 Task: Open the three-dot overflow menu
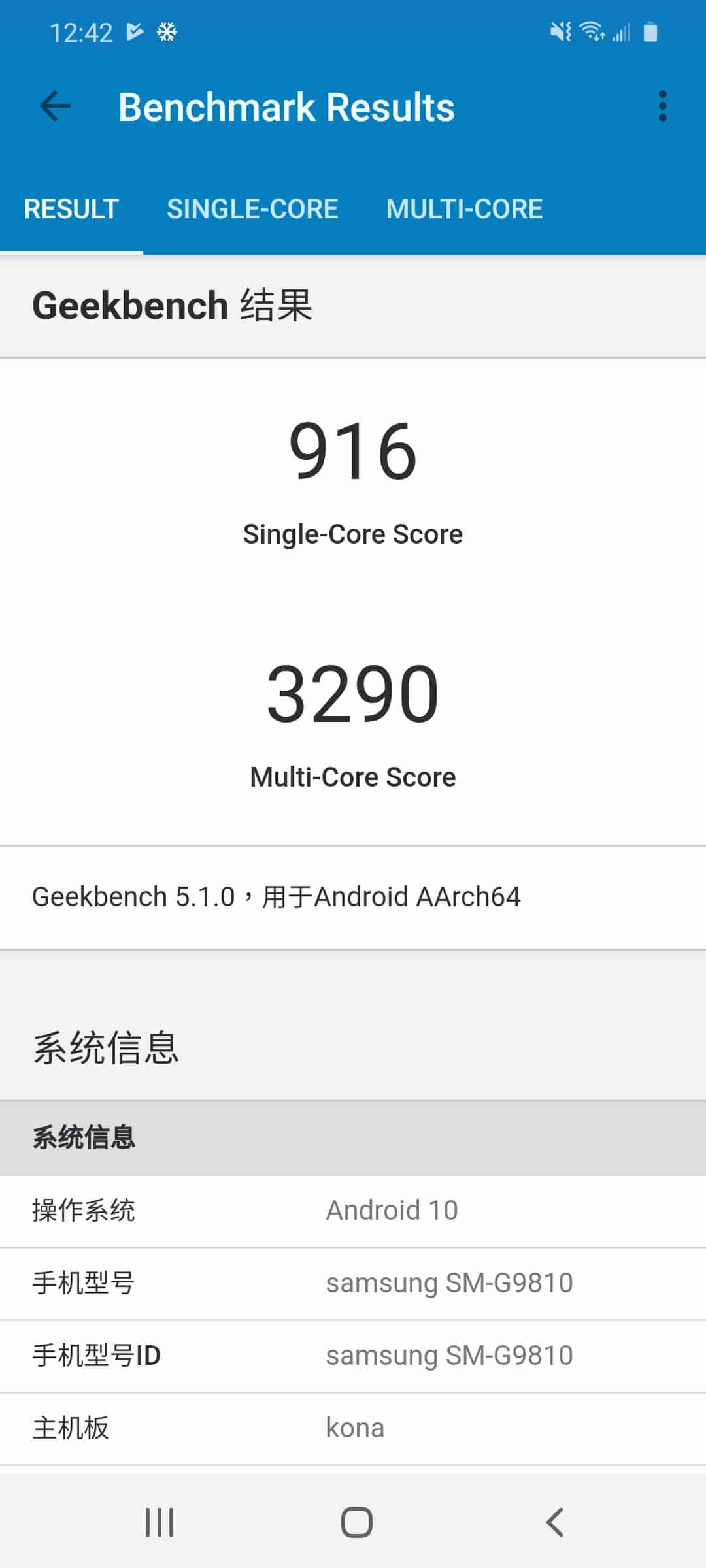point(662,106)
